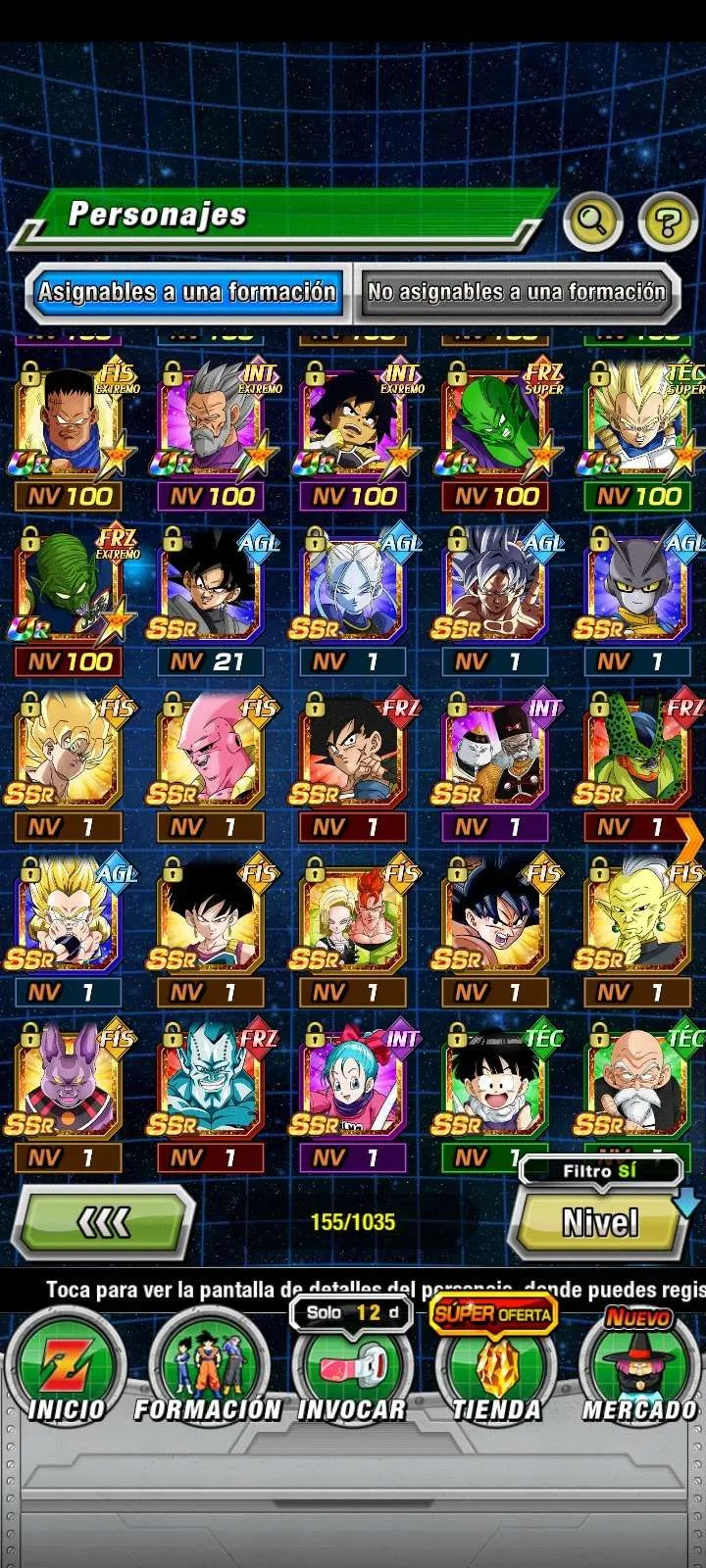Open the magnifying glass search
The image size is (706, 1568).
(592, 221)
